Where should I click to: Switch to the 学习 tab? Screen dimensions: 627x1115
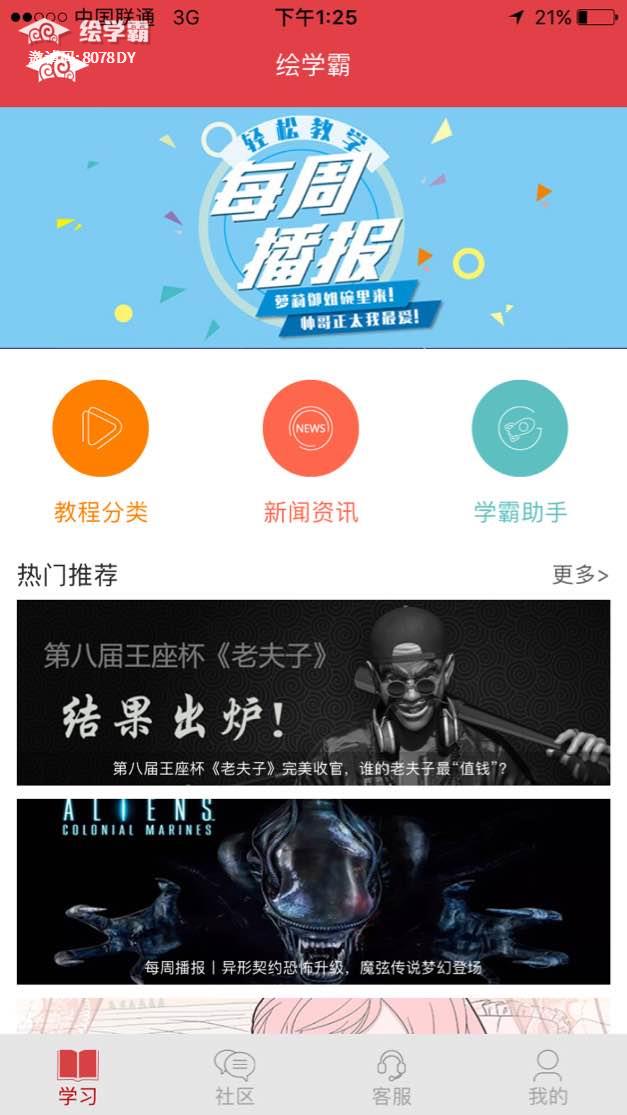click(x=78, y=1076)
